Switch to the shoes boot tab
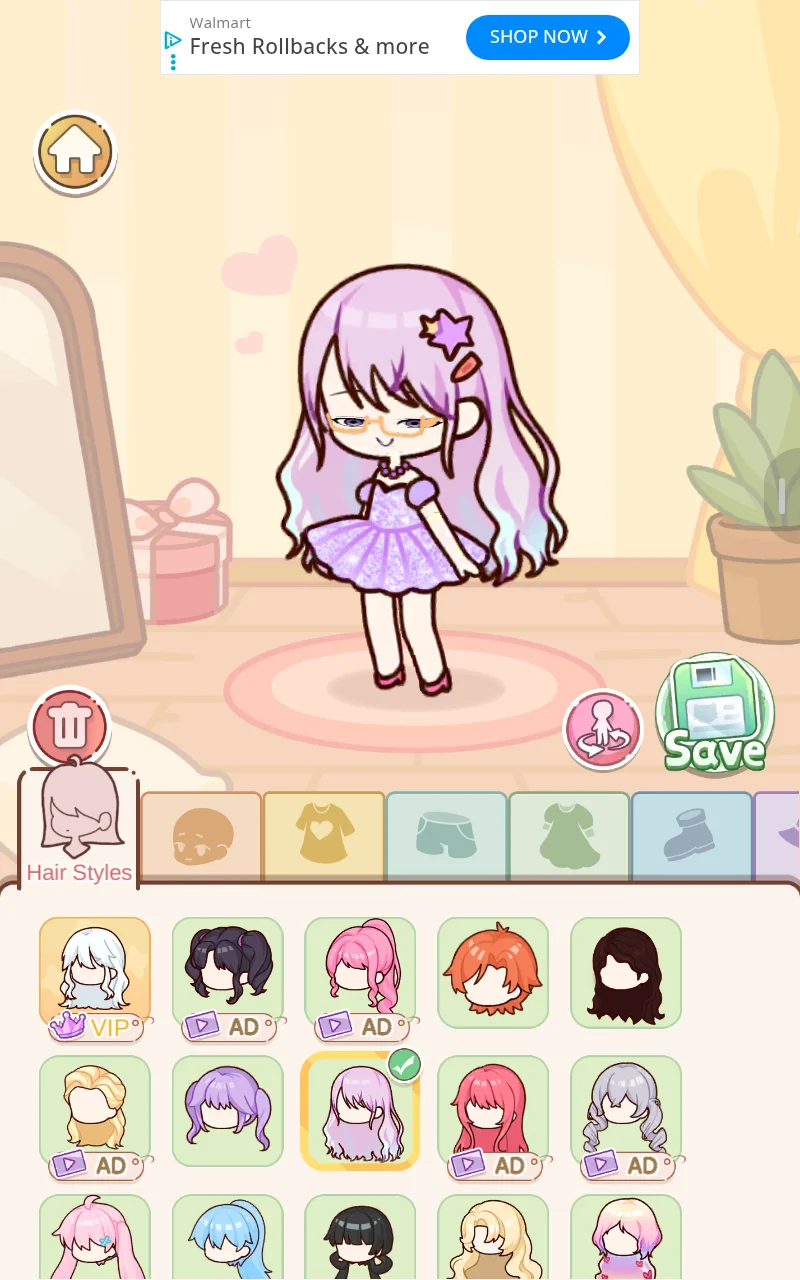Image resolution: width=800 pixels, height=1280 pixels. (692, 836)
